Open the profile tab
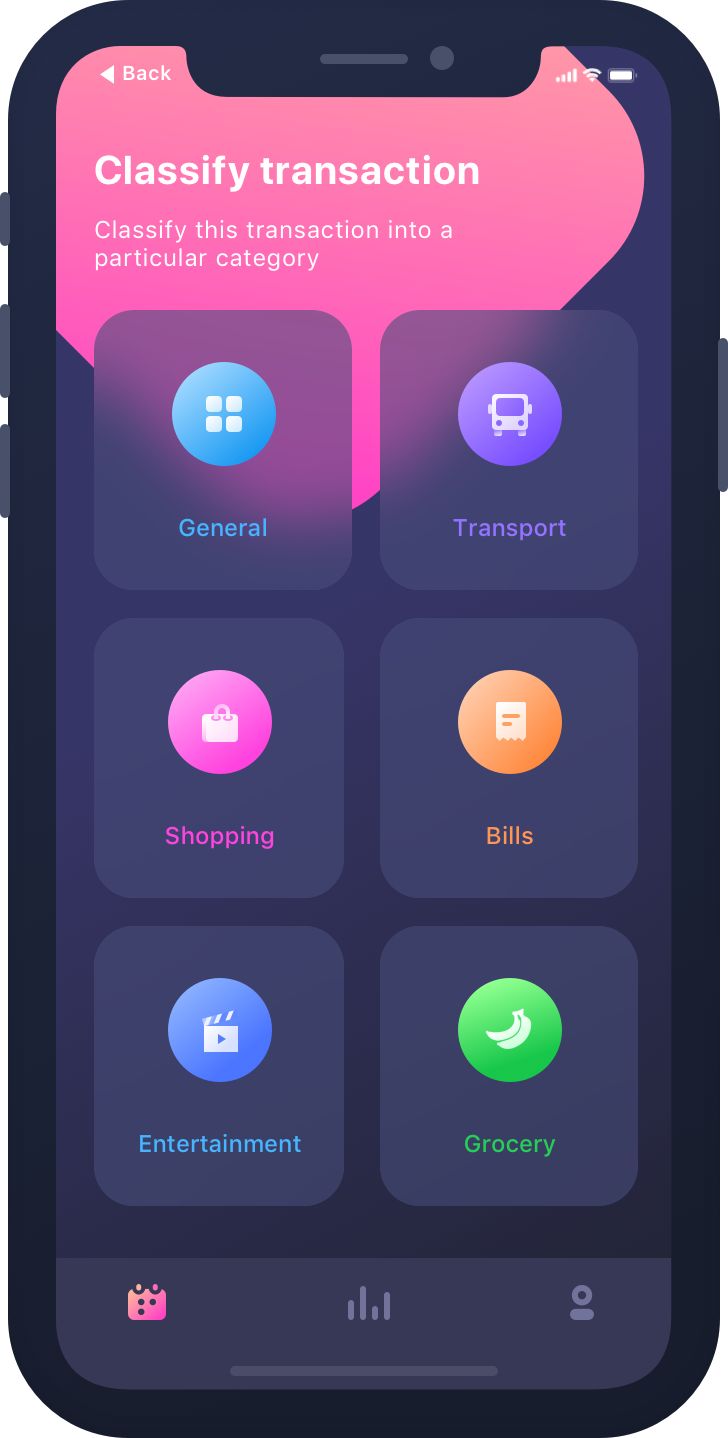The image size is (728, 1438). (581, 1302)
